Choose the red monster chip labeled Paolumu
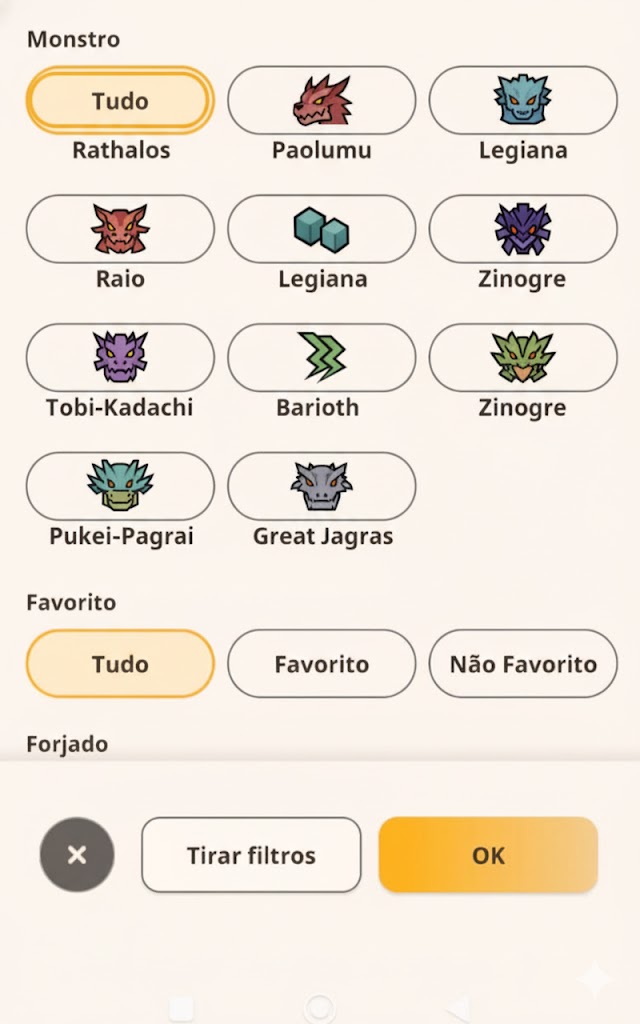 coord(322,100)
